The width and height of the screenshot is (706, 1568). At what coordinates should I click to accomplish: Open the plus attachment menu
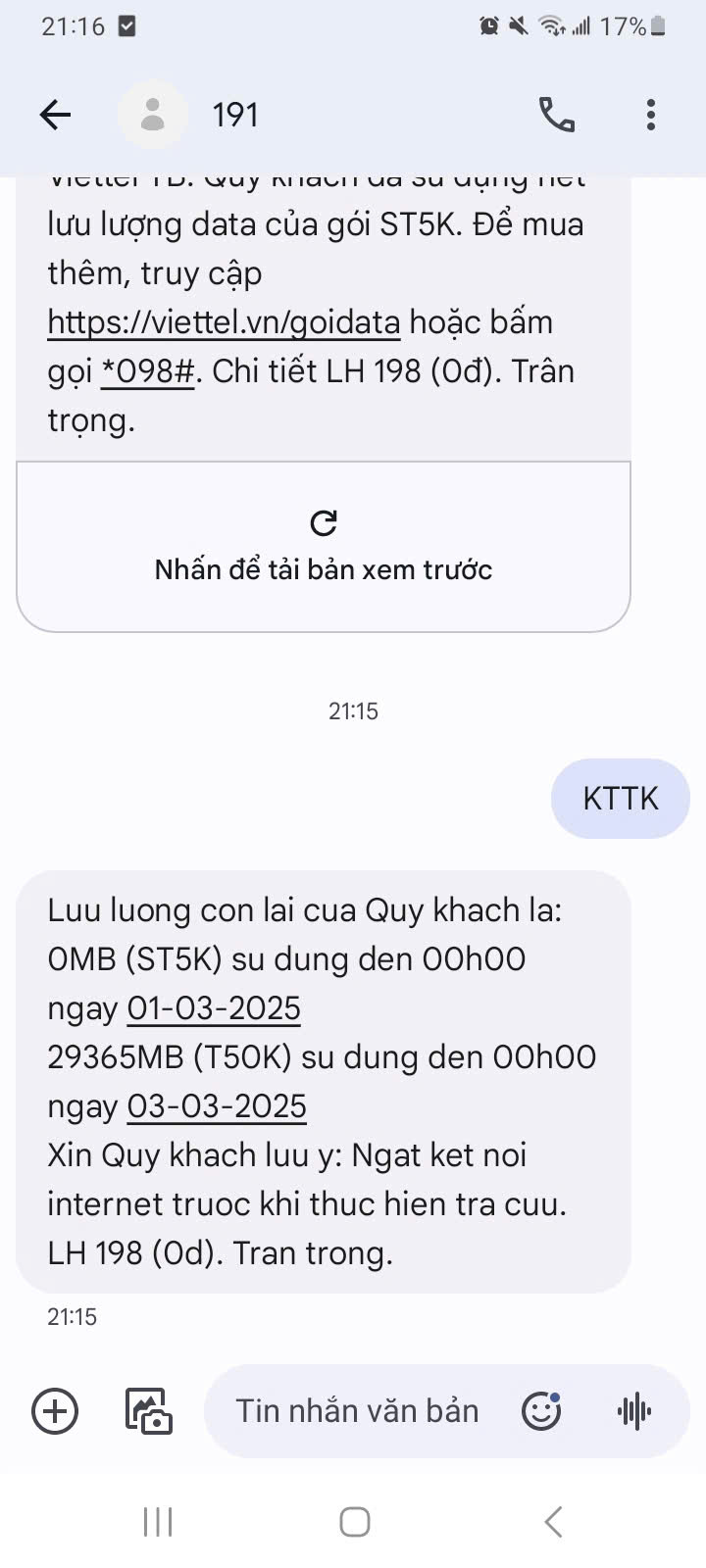(55, 1411)
